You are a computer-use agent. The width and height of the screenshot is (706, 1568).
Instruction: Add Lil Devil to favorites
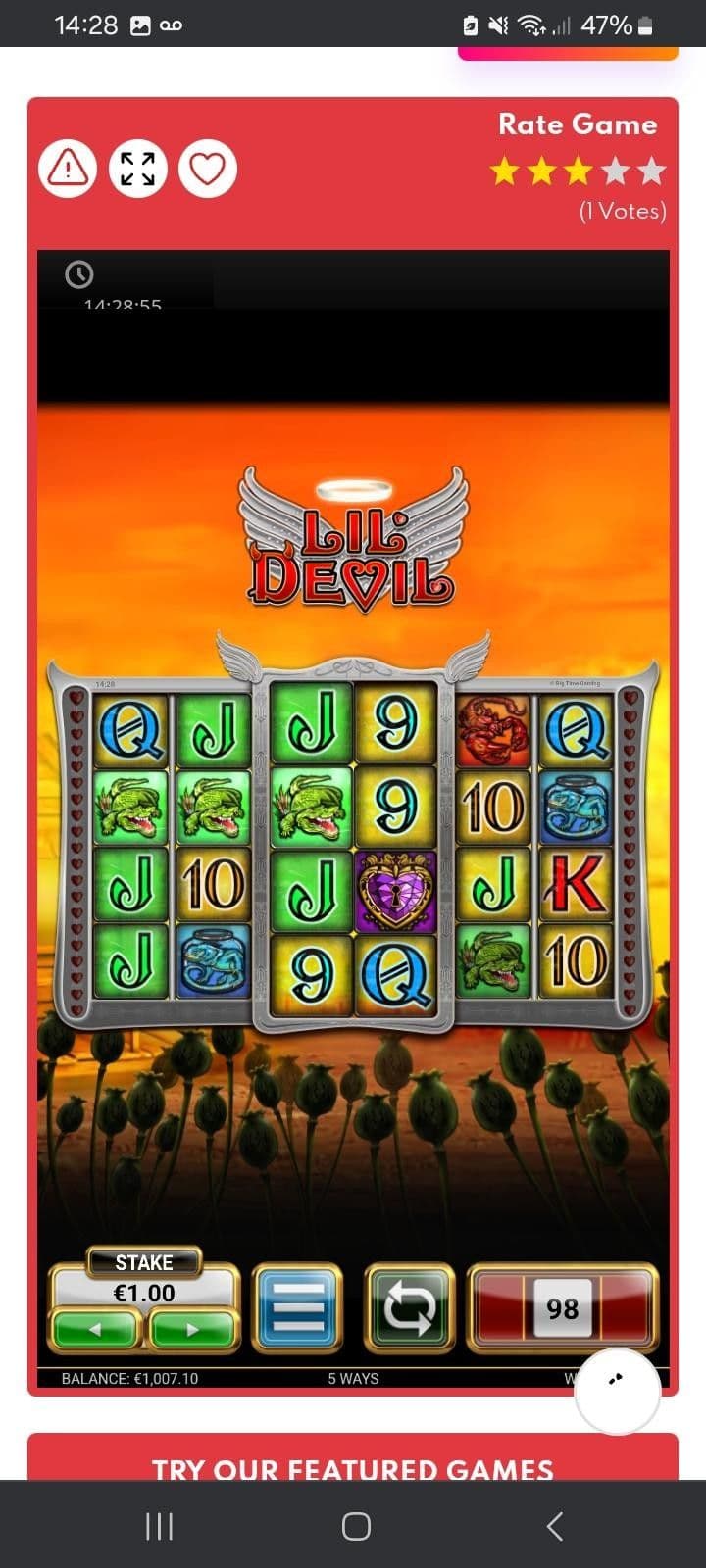click(x=208, y=169)
